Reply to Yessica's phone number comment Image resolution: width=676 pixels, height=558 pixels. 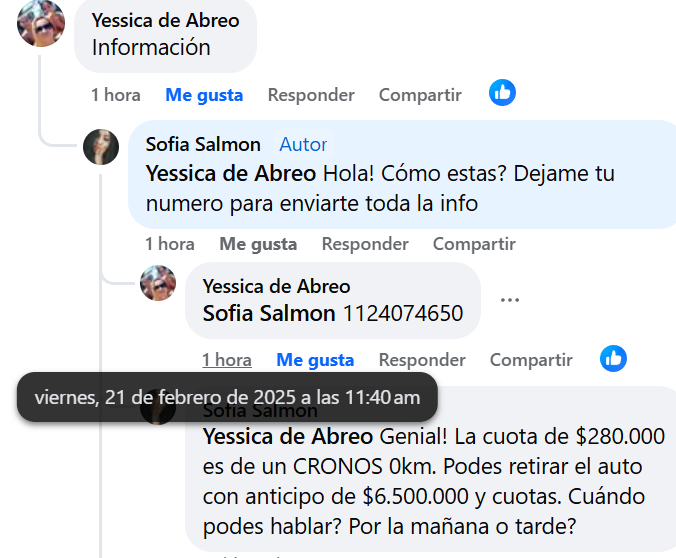(x=421, y=360)
